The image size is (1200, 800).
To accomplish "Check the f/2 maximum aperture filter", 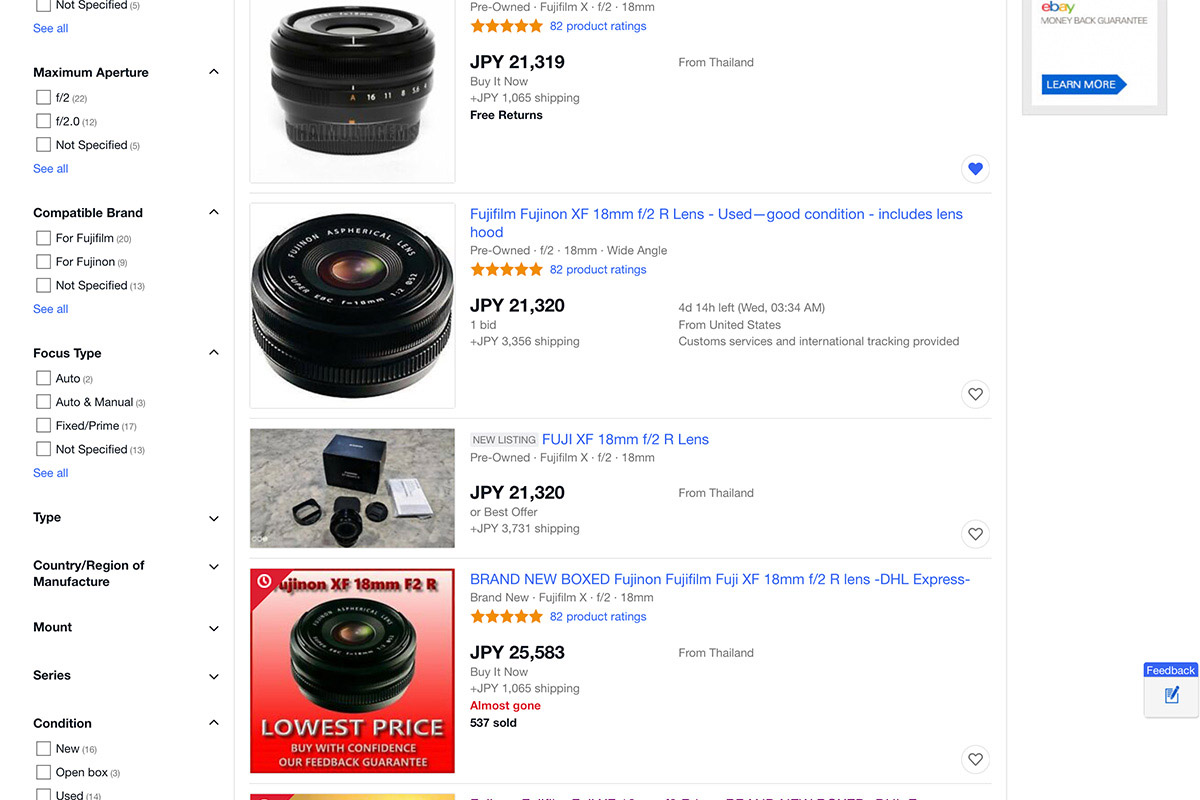I will [43, 97].
